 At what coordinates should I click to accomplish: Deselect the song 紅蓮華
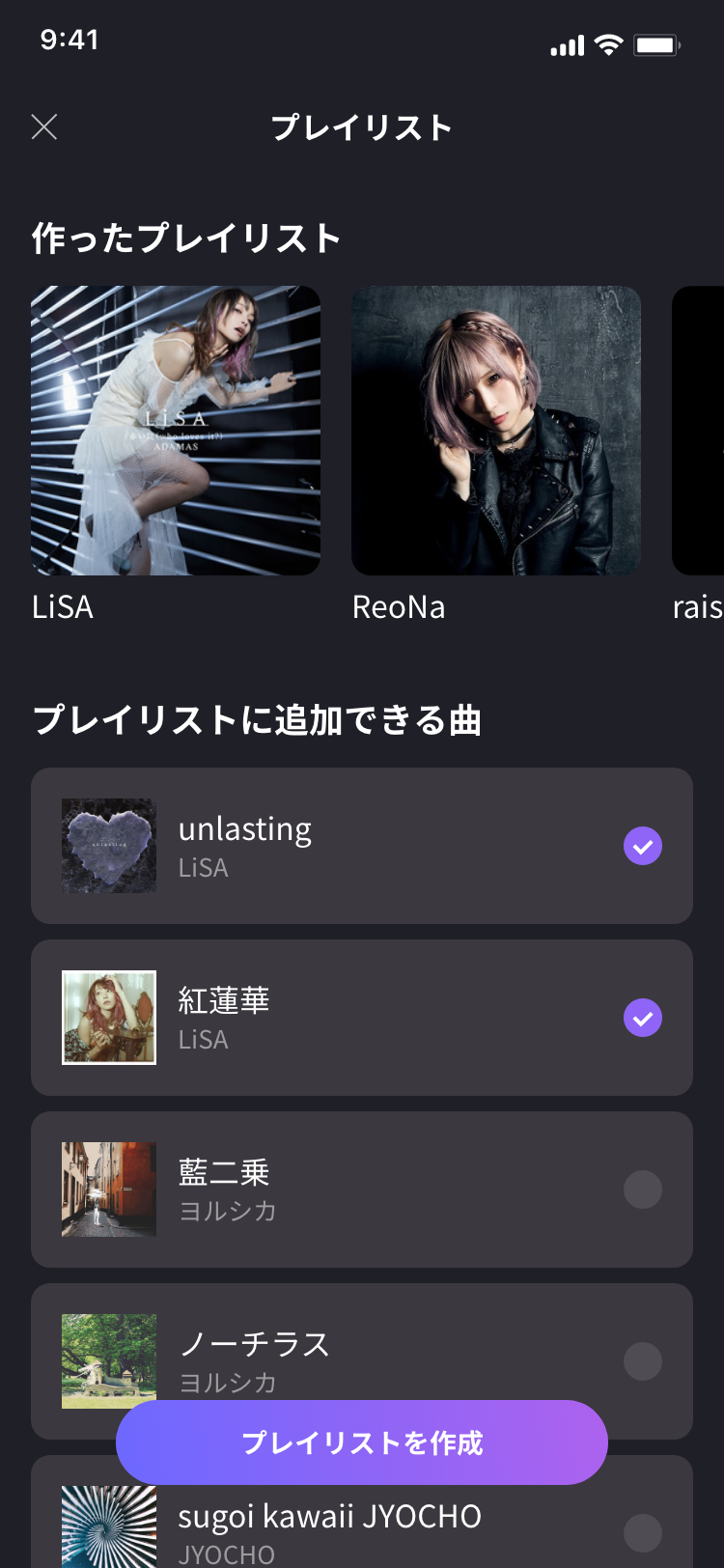point(643,1018)
